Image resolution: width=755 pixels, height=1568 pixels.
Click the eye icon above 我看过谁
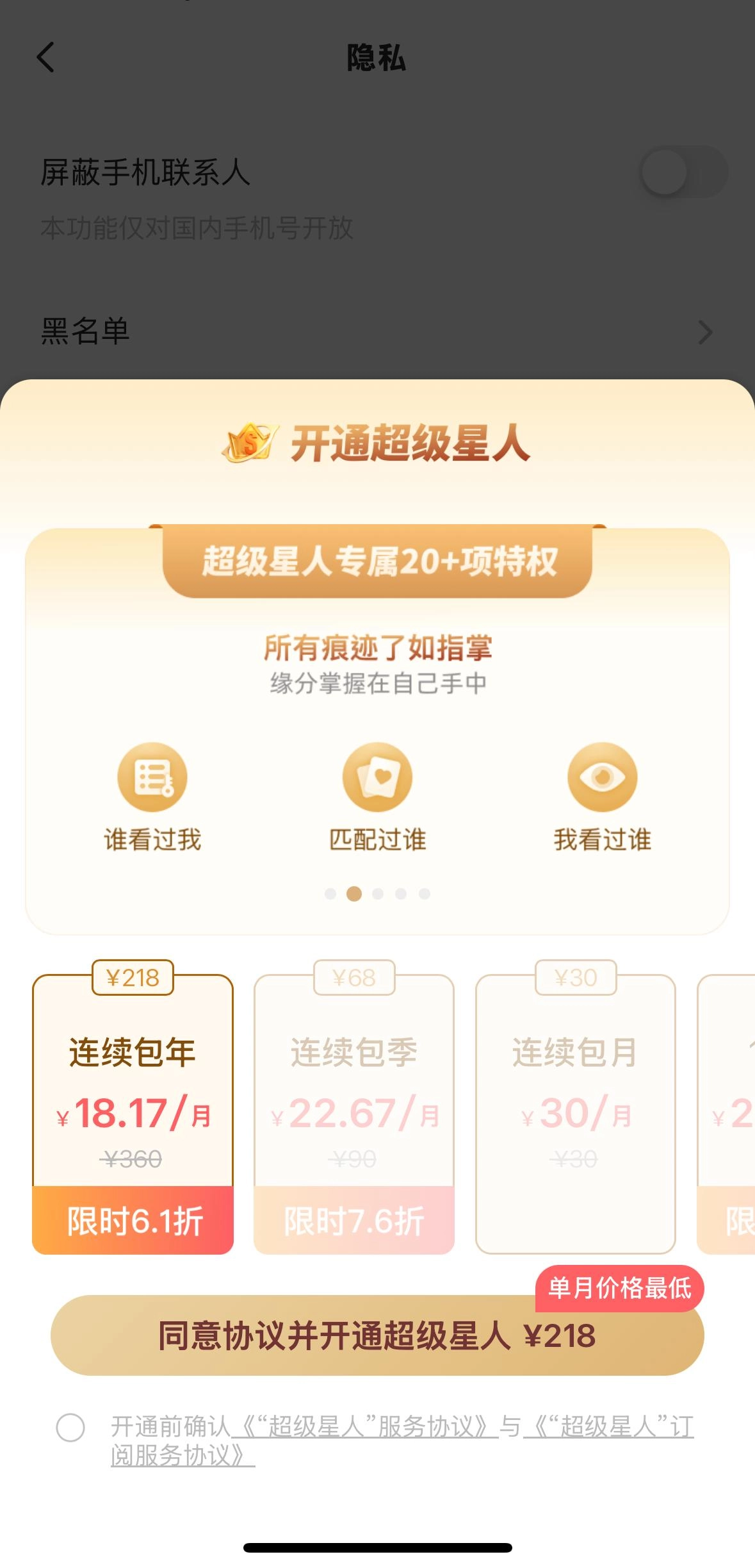pos(603,779)
